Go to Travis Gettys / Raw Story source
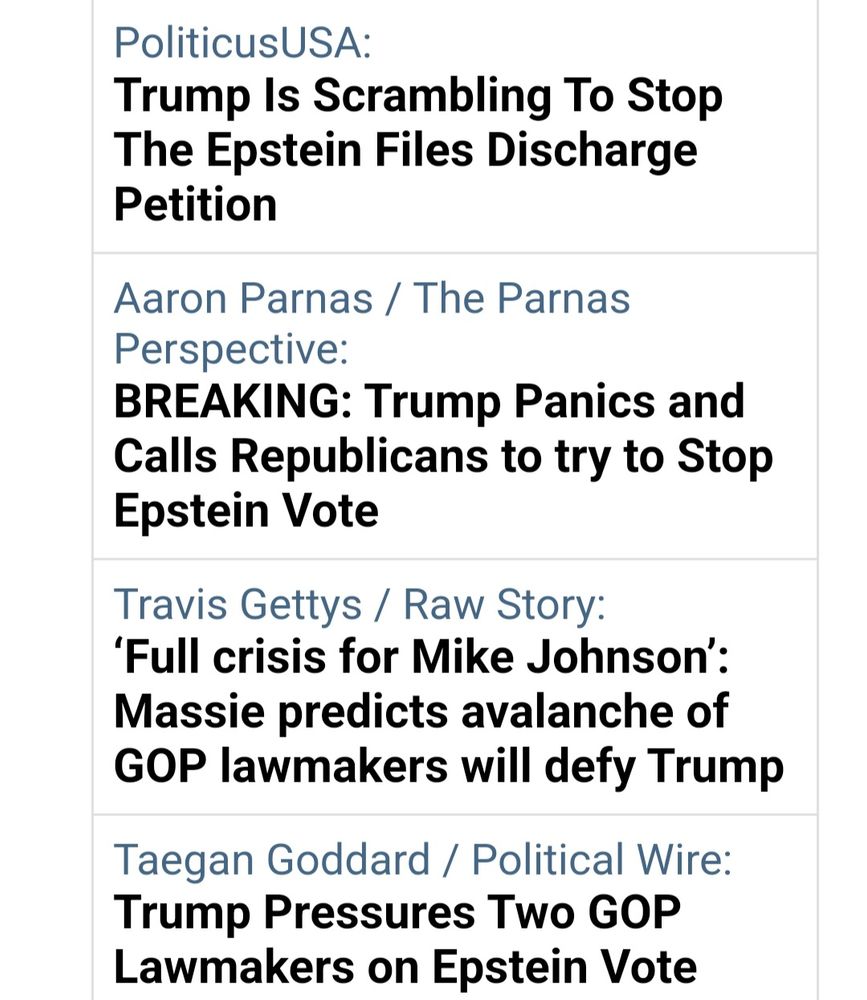This screenshot has width=867, height=1000. [x=359, y=603]
